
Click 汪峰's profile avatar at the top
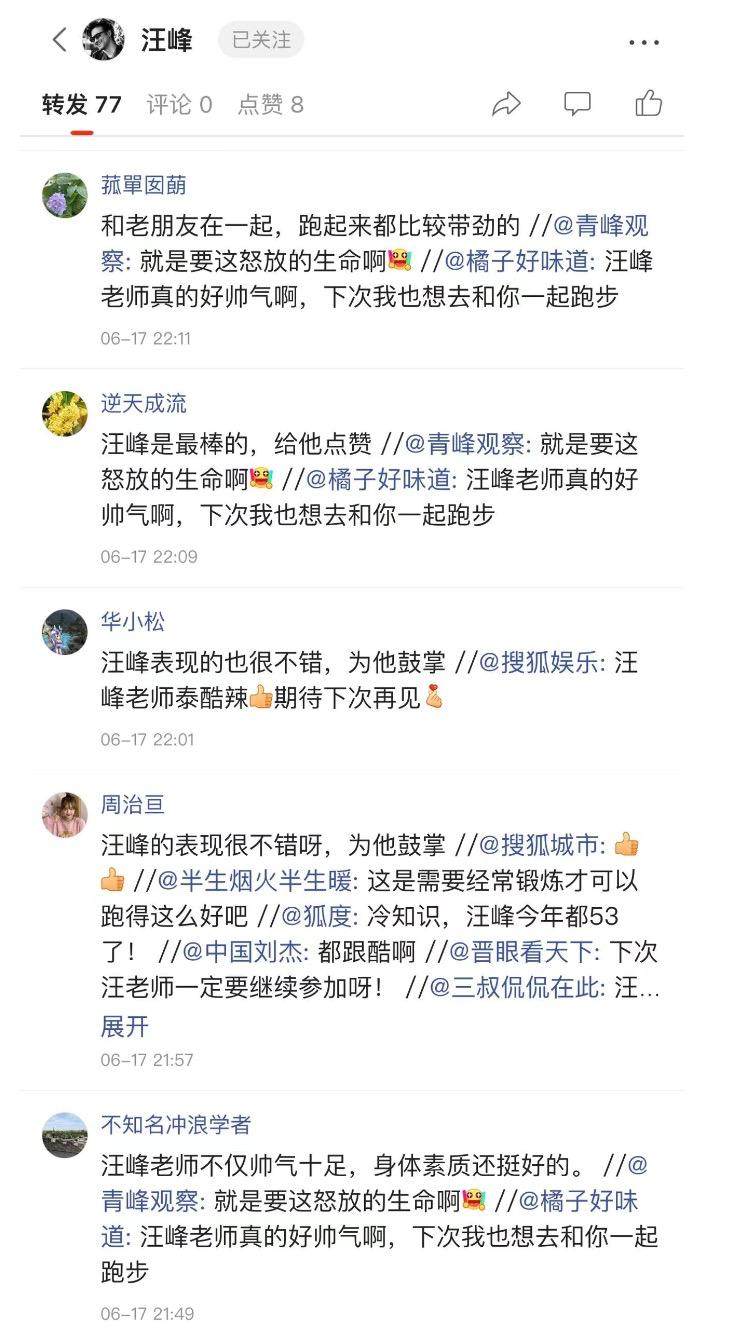(x=101, y=40)
